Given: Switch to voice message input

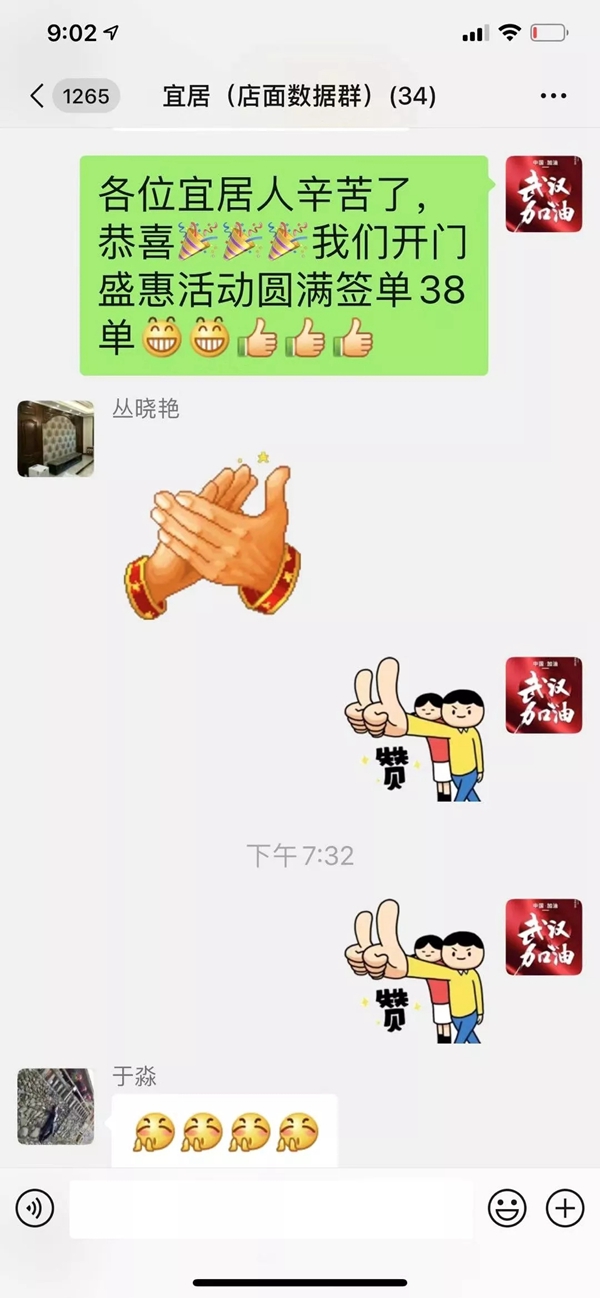Looking at the screenshot, I should pyautogui.click(x=35, y=1209).
